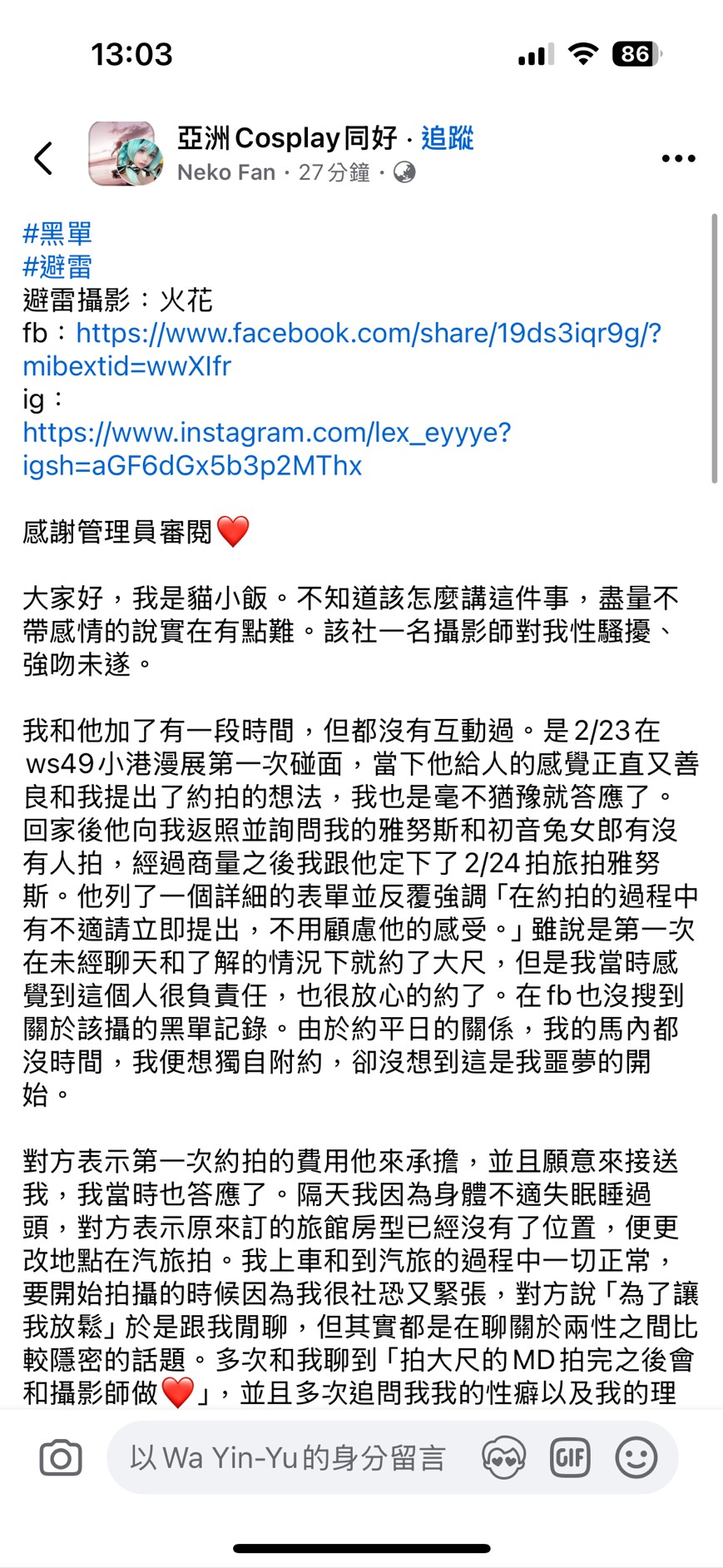
Task: Open the instagram.com lex_eyyye link
Action: coord(266,433)
